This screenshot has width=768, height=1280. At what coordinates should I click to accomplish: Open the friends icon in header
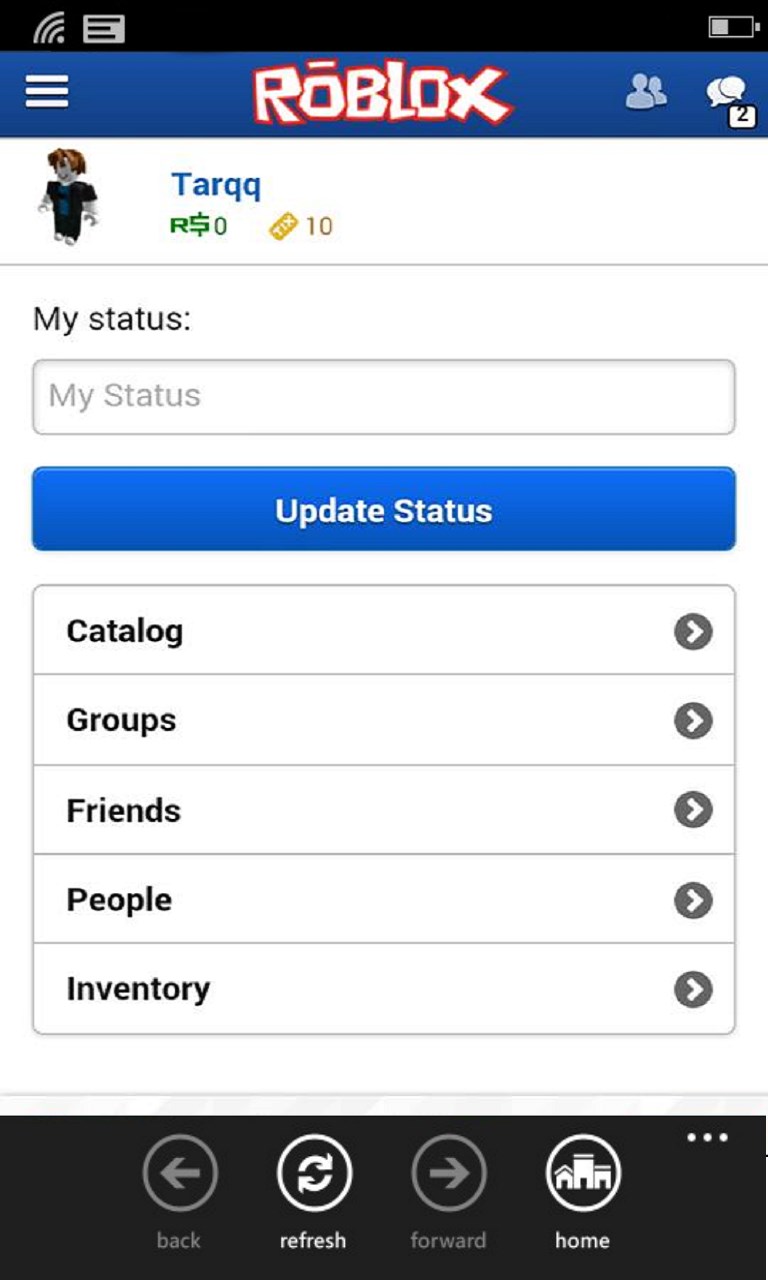point(646,93)
